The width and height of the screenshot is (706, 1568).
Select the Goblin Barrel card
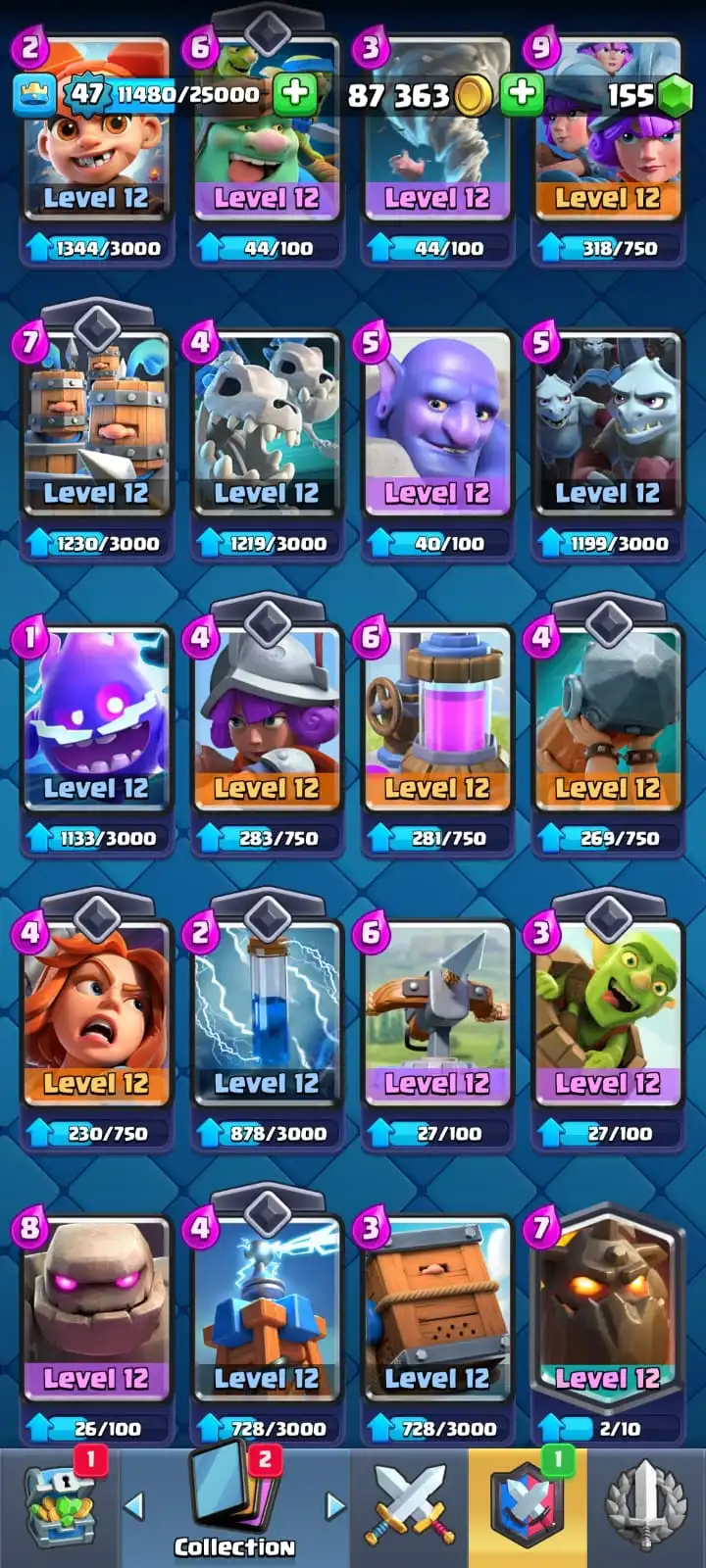pyautogui.click(x=608, y=1014)
